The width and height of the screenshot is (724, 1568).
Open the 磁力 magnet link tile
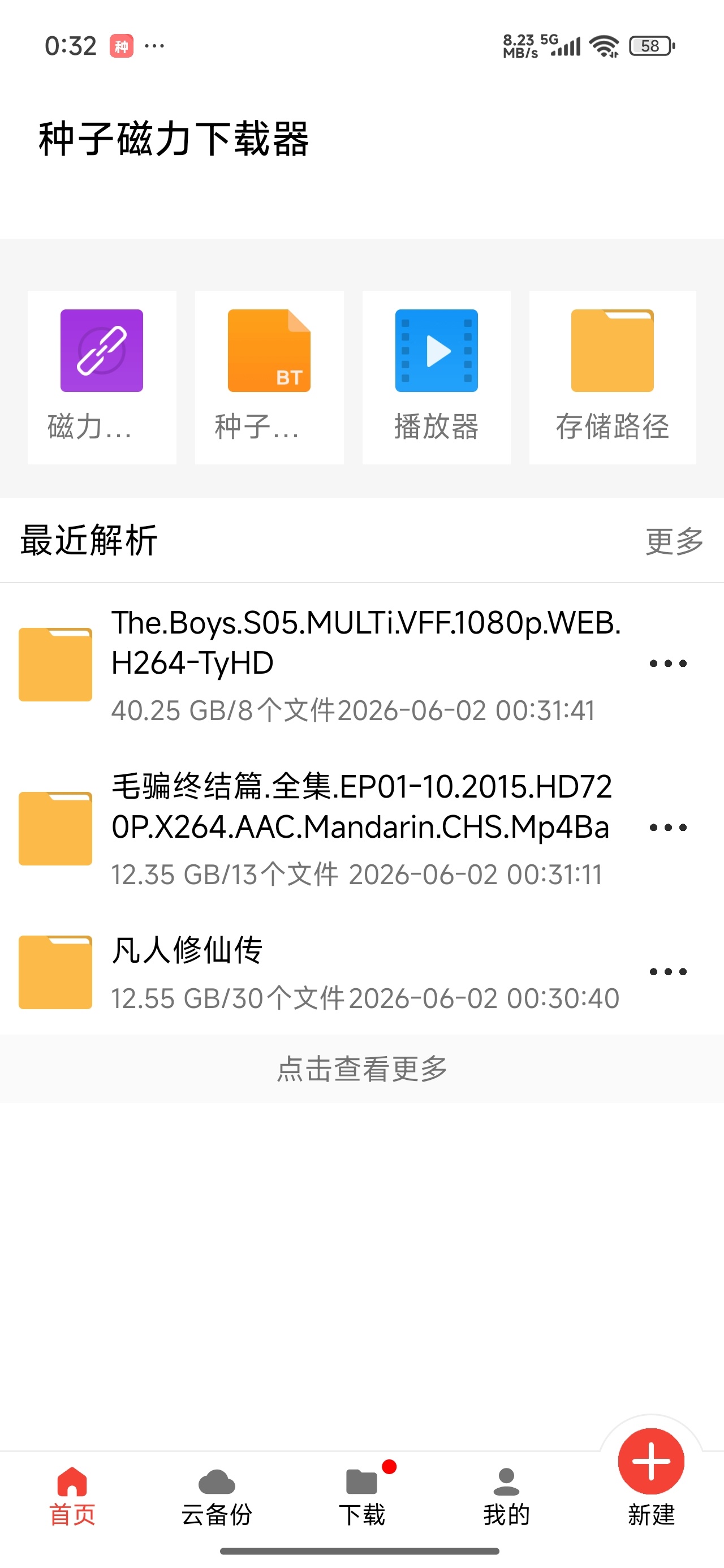(x=102, y=377)
